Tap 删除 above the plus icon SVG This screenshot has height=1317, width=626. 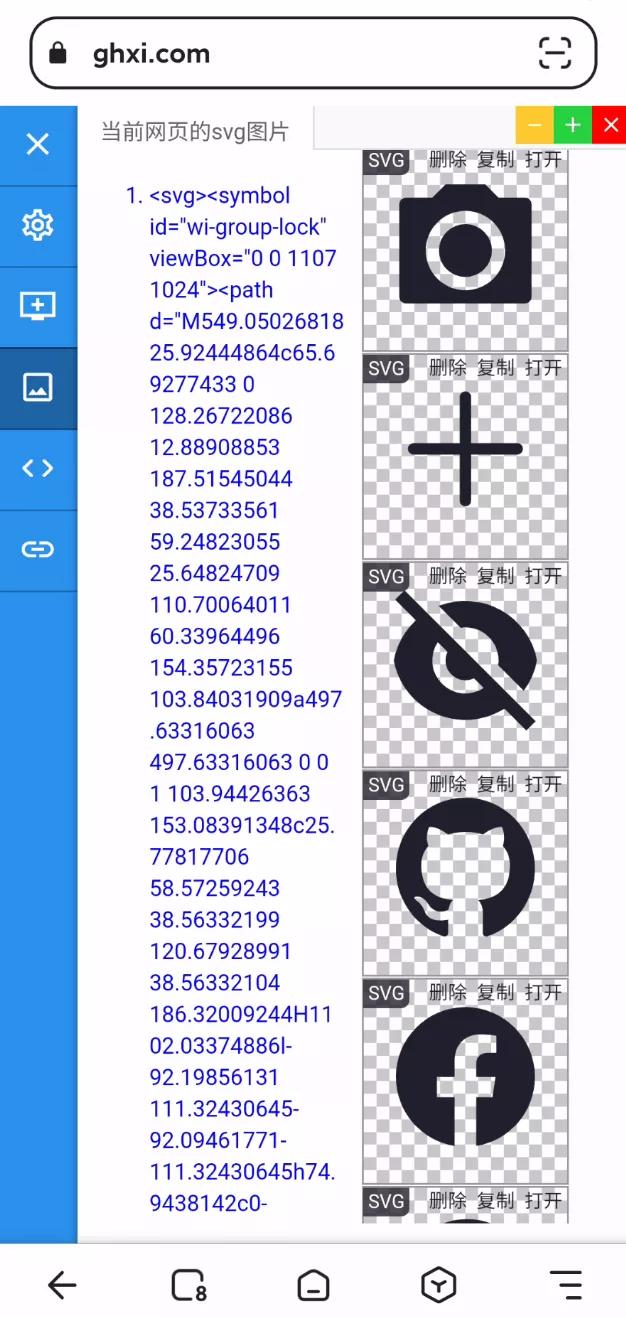coord(447,368)
